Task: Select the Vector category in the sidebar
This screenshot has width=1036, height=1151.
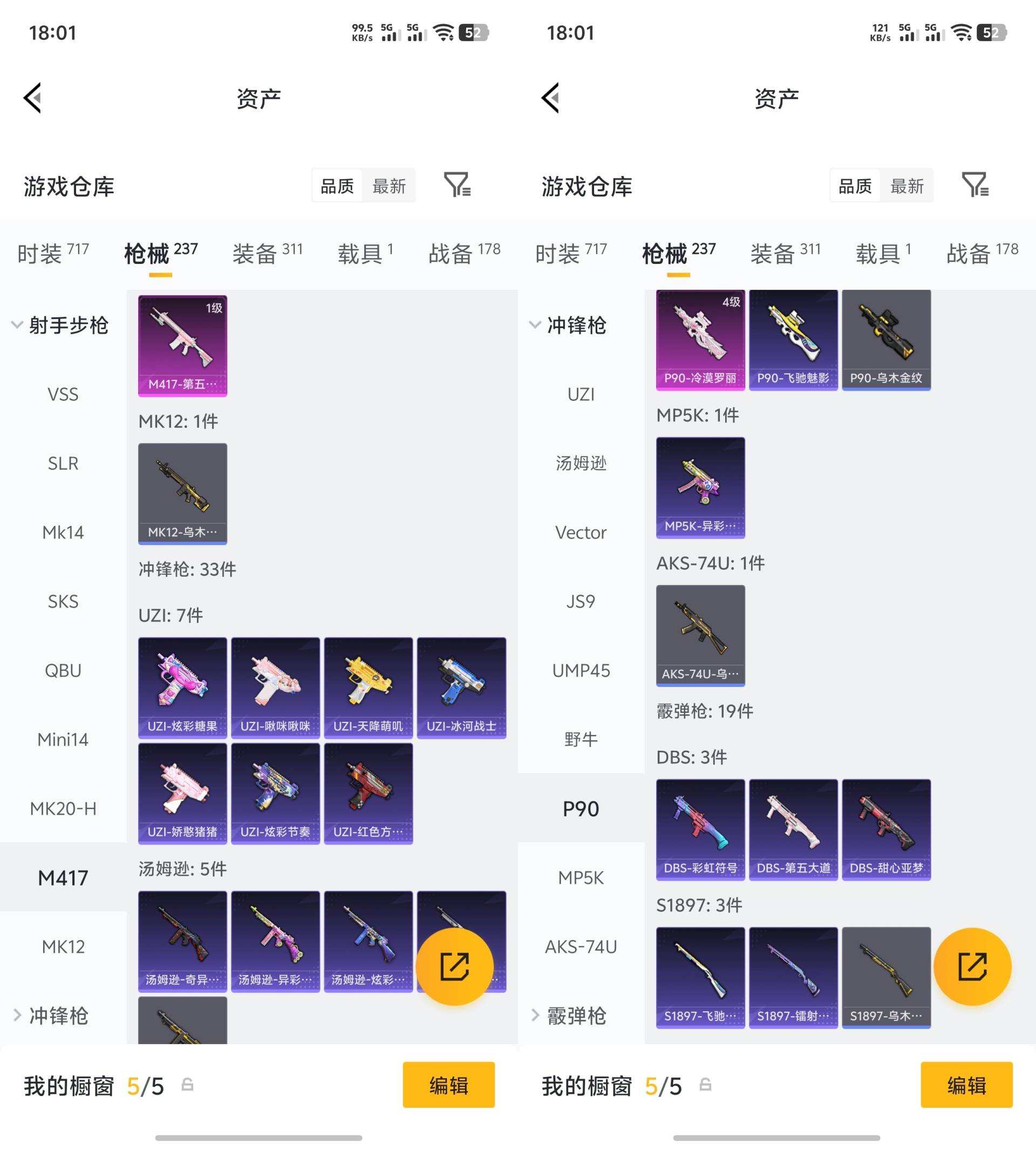Action: click(x=581, y=532)
